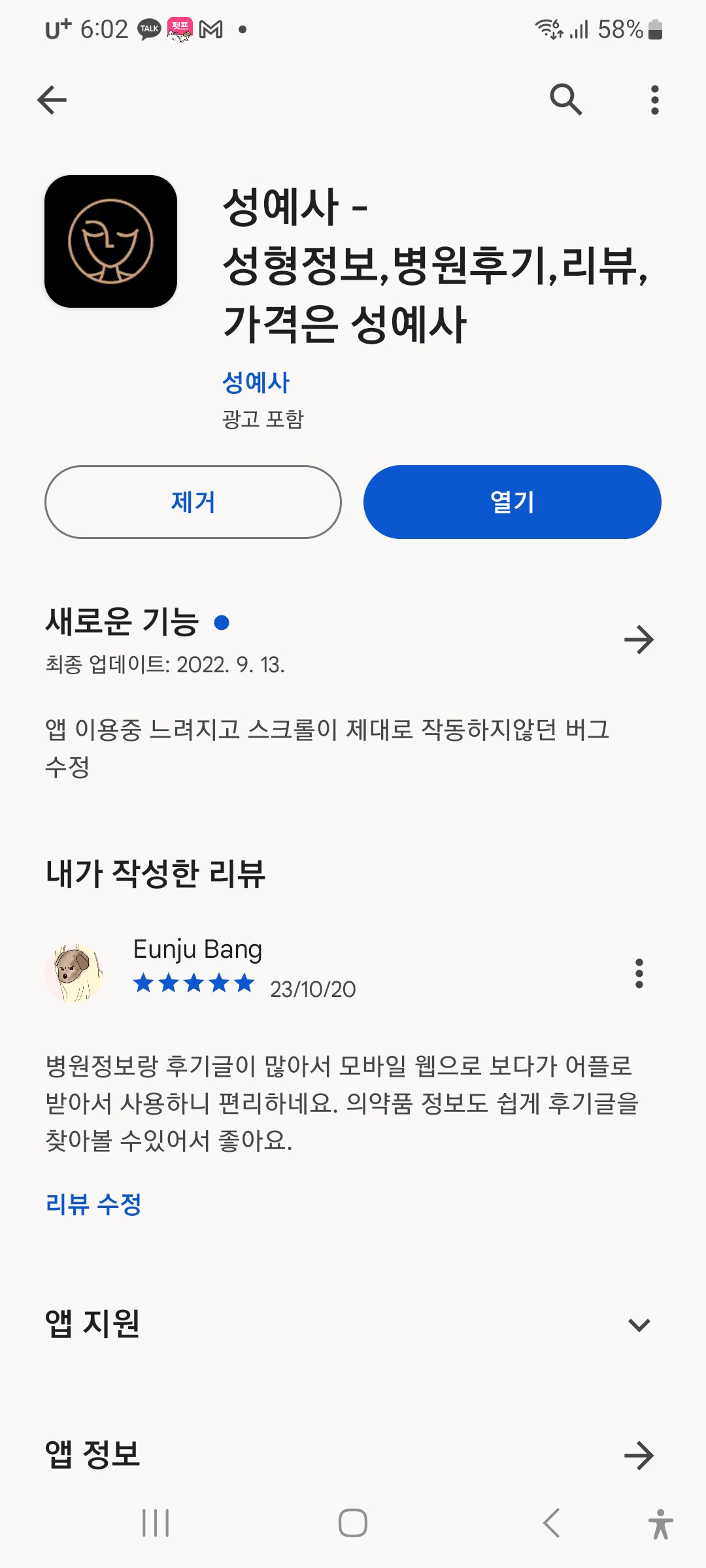Open the review options menu for Eunju Bang
Viewport: 706px width, 1568px height.
tap(639, 973)
